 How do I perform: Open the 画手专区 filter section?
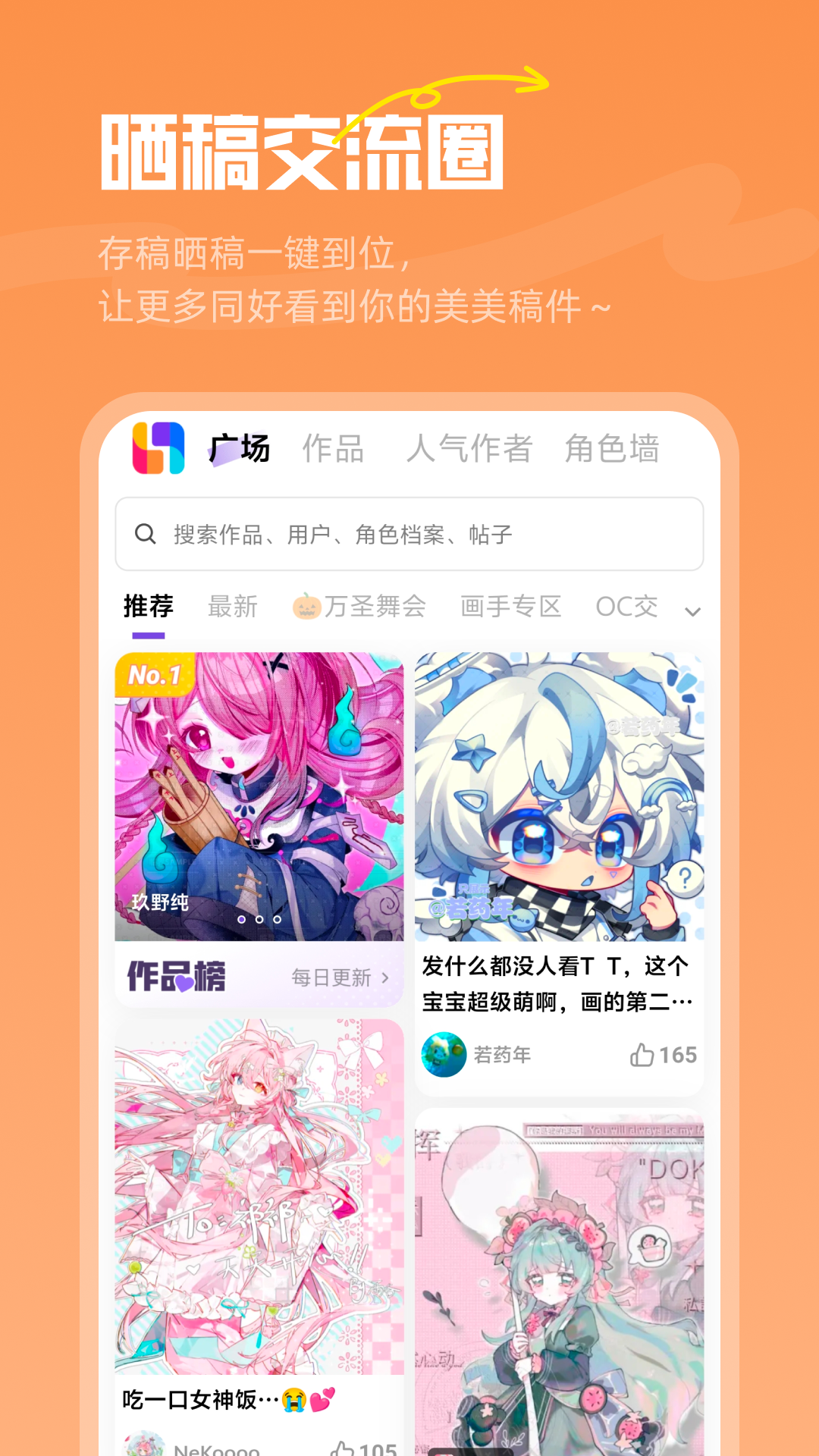510,606
